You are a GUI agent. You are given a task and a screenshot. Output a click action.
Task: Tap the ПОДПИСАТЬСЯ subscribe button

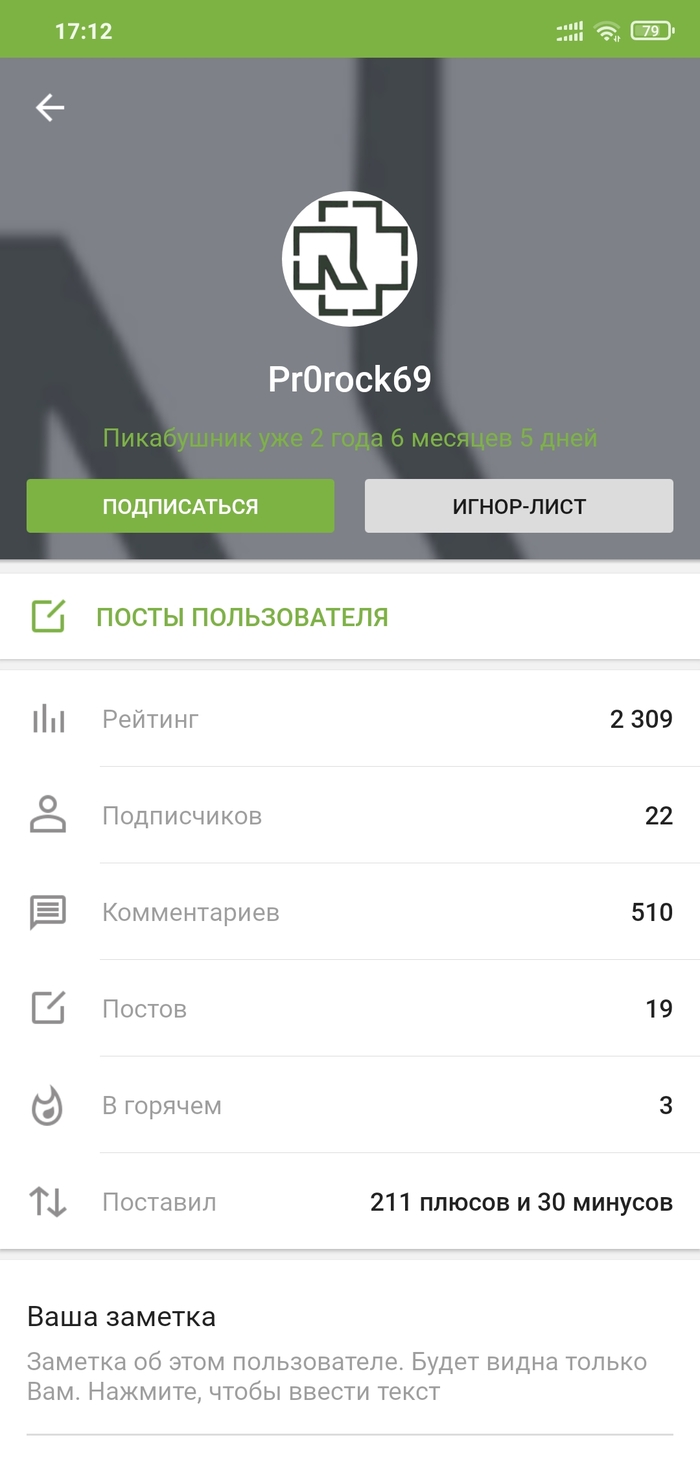pyautogui.click(x=180, y=506)
